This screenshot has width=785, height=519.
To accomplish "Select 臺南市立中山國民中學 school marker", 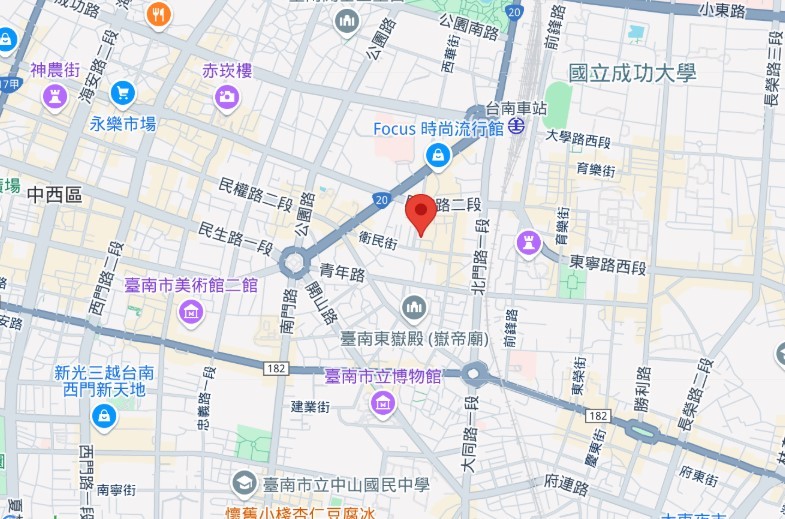I will 242,484.
